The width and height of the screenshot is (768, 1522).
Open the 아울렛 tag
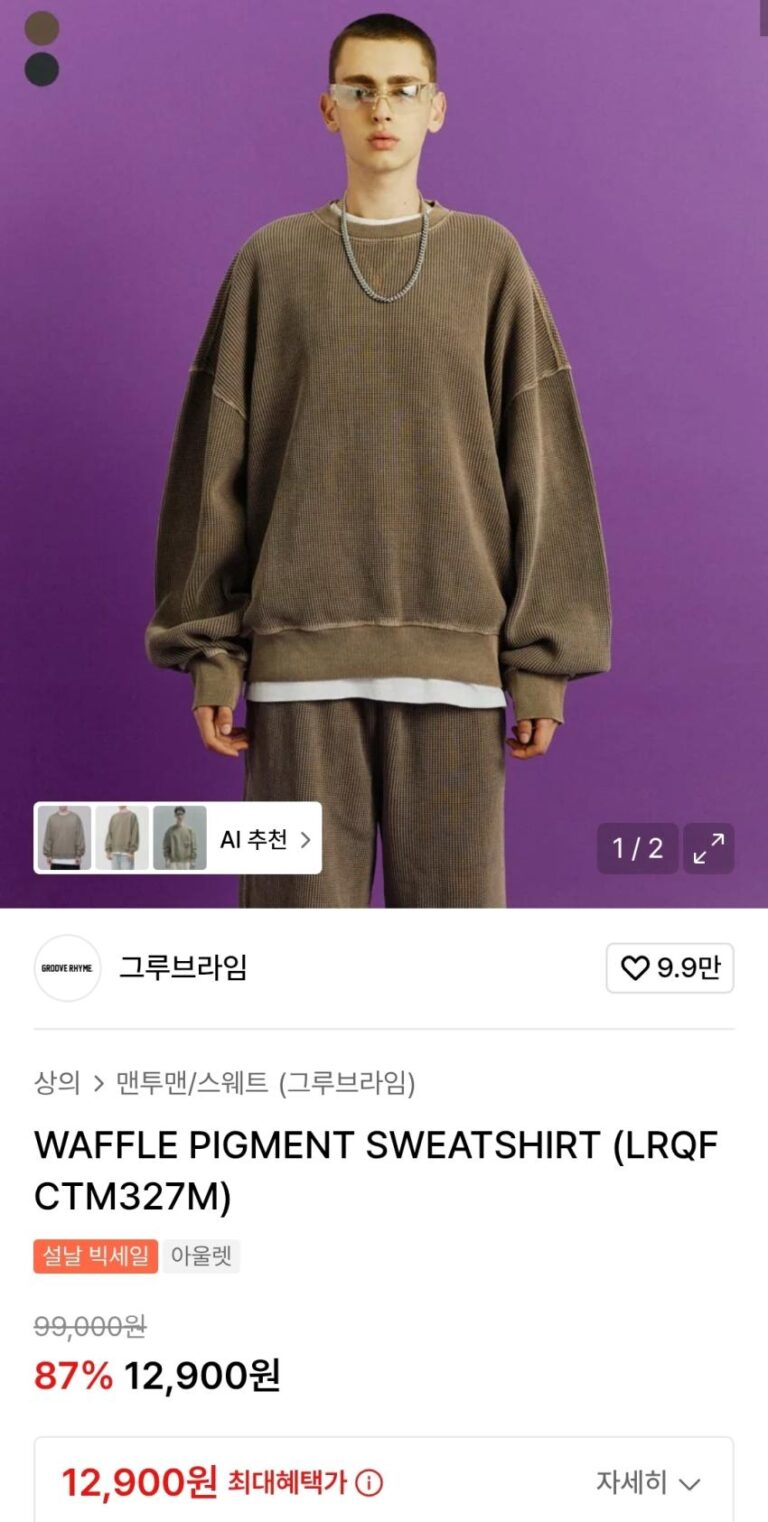(x=202, y=1256)
